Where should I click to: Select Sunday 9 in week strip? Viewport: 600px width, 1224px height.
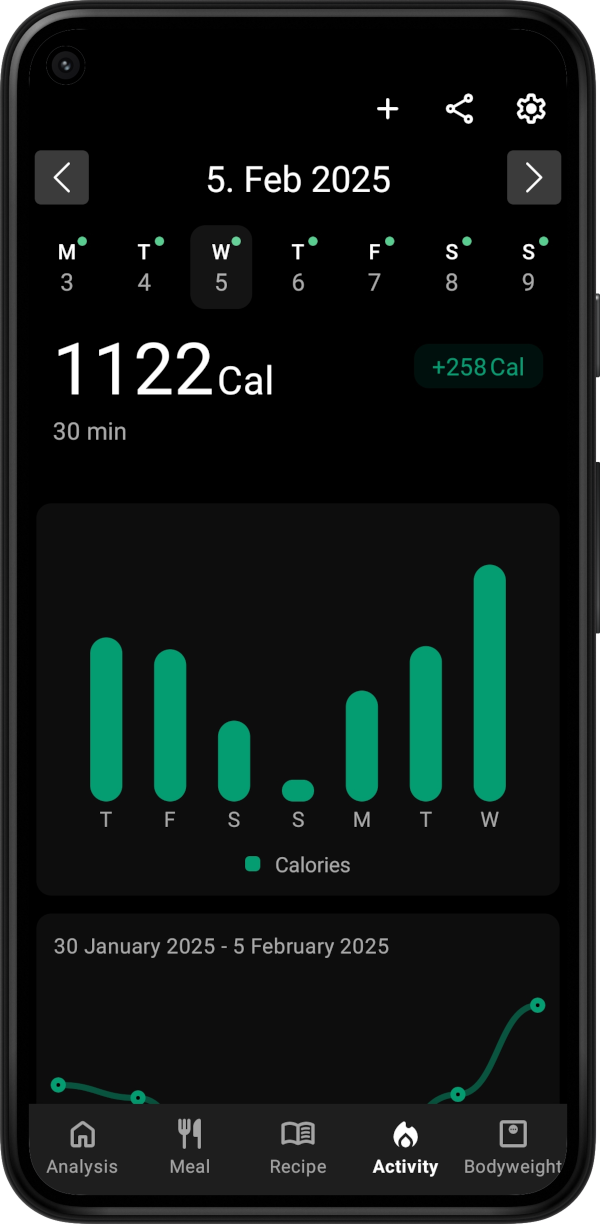(x=529, y=267)
